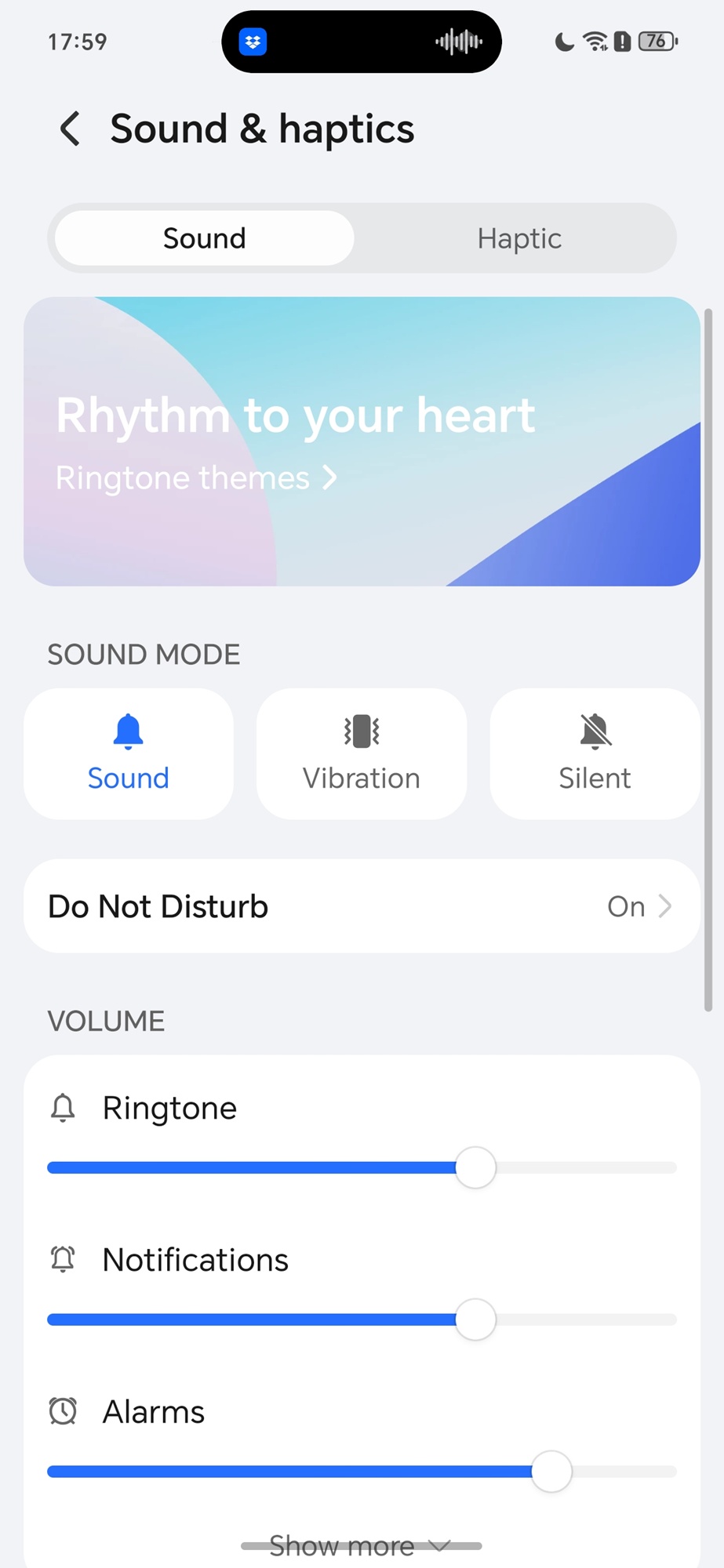
Task: Adjust the Notifications volume slider
Action: pyautogui.click(x=475, y=1319)
